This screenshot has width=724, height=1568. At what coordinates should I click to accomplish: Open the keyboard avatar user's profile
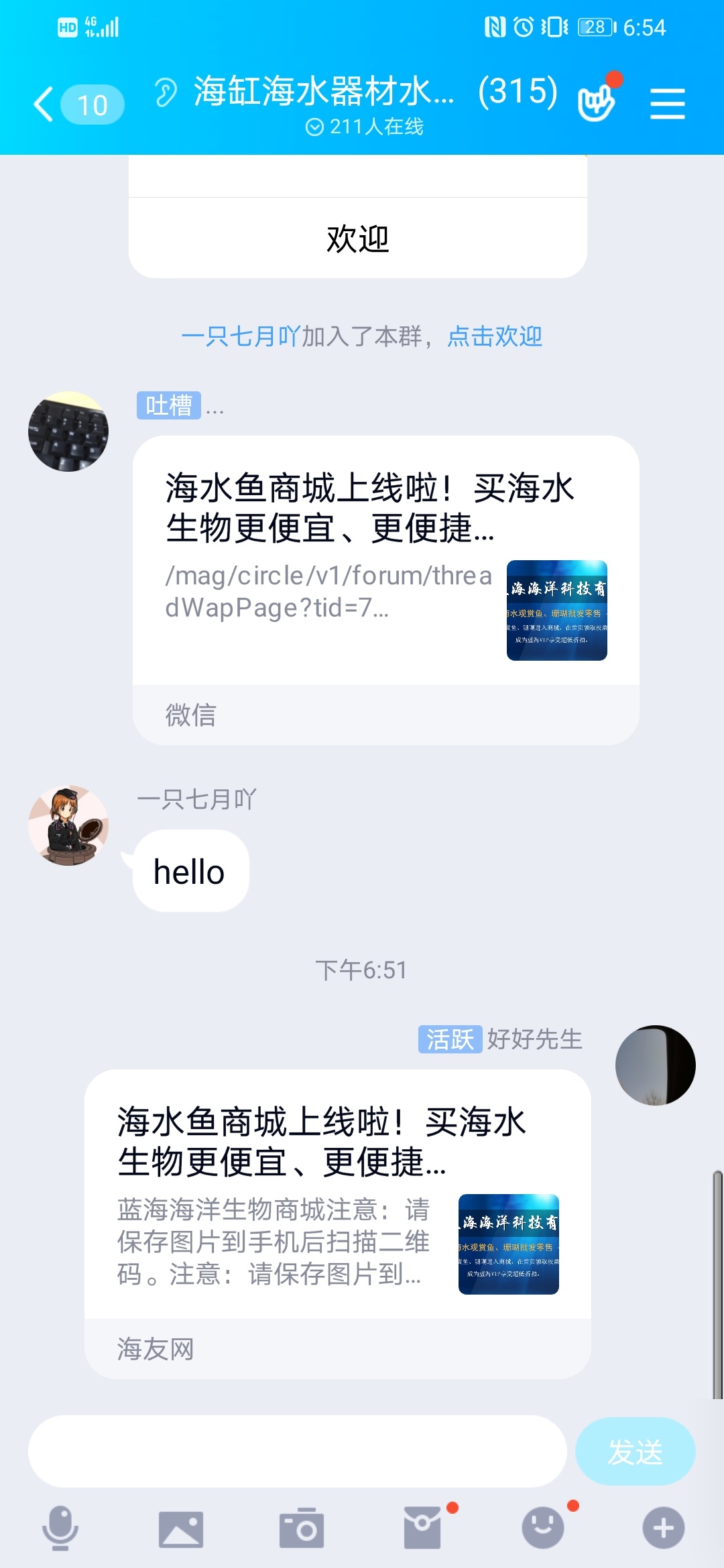68,432
